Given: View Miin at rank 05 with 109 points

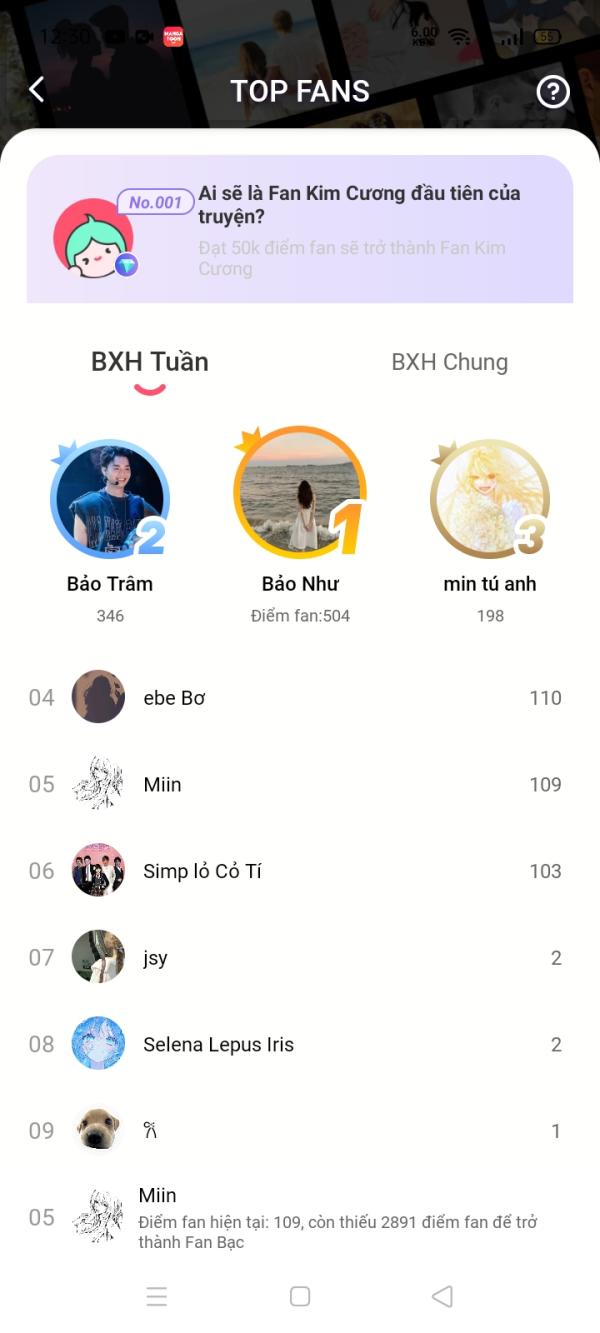Looking at the screenshot, I should tap(300, 784).
